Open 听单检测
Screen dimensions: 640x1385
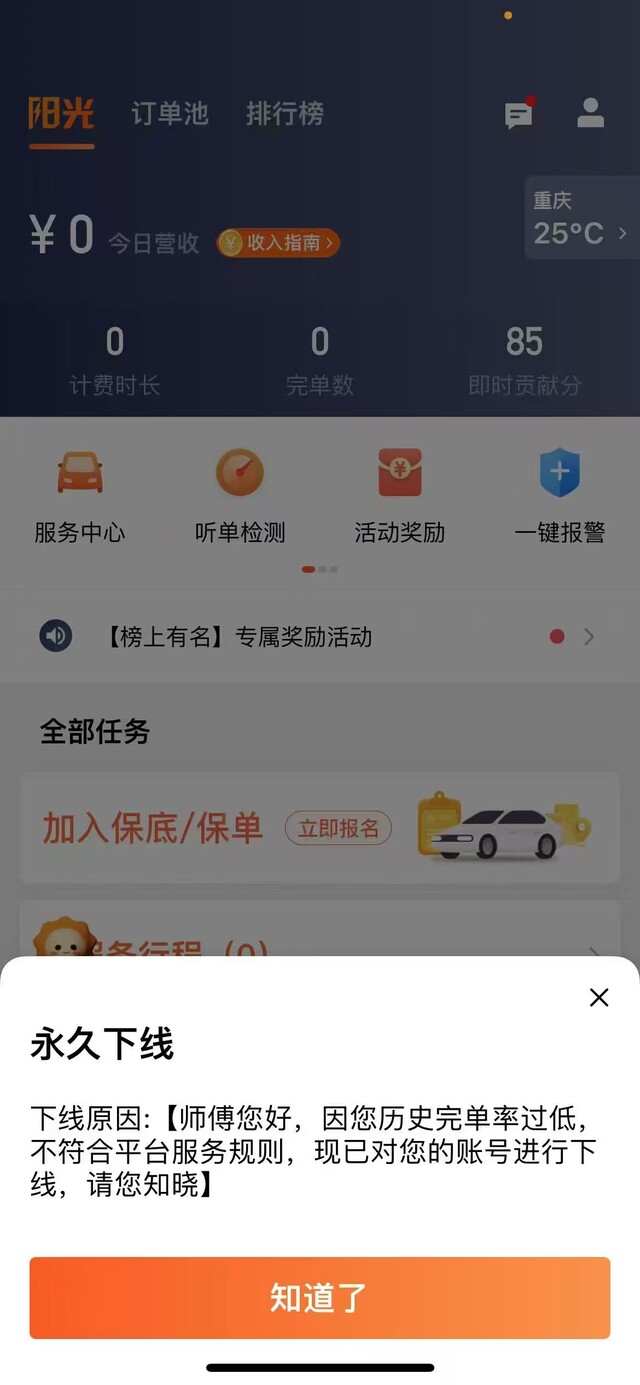coord(240,497)
